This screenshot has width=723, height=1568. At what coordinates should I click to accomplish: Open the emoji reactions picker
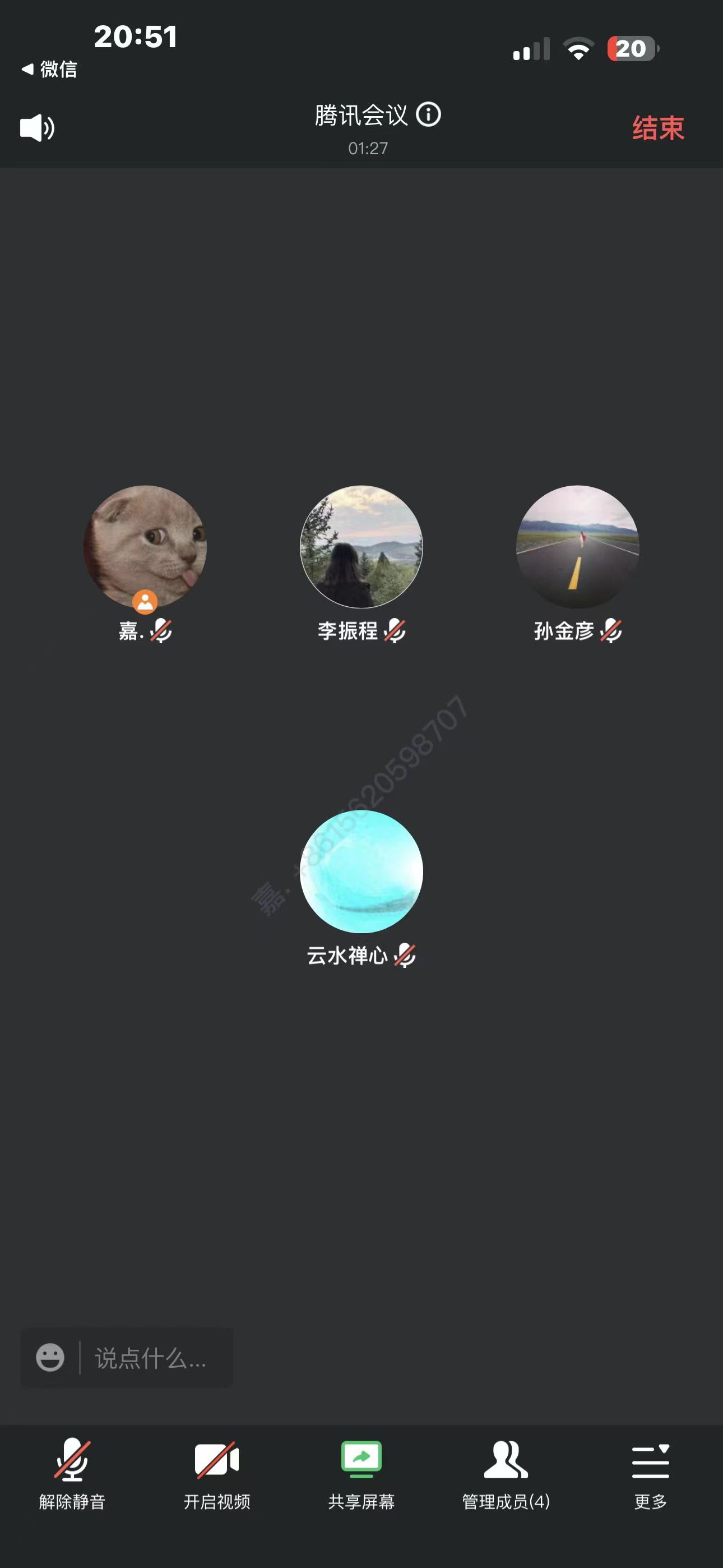point(50,1357)
